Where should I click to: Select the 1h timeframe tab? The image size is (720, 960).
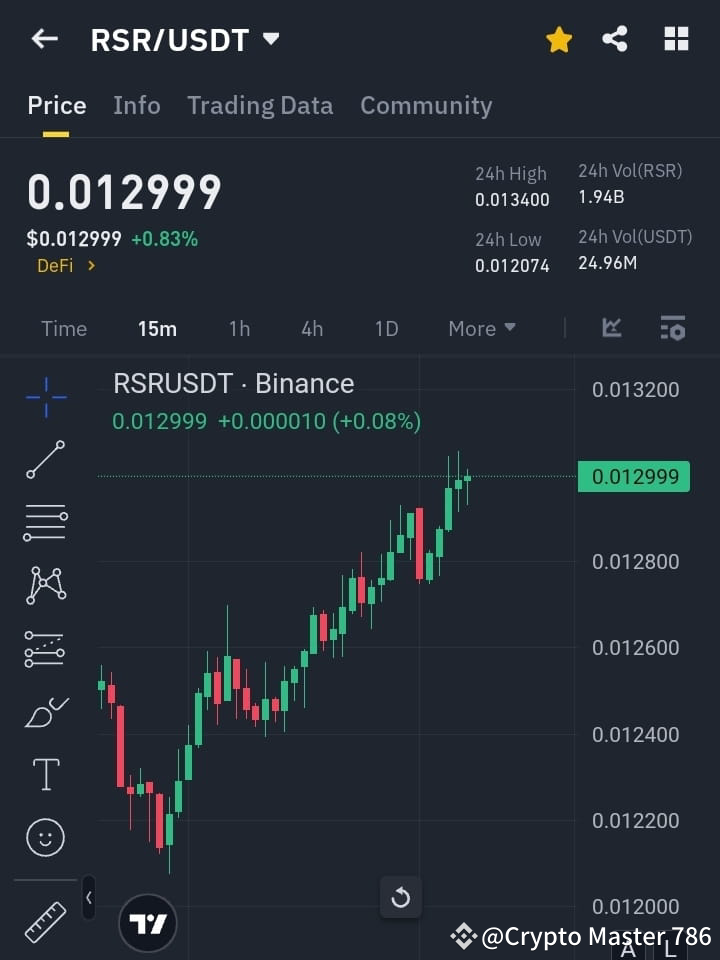tap(239, 328)
